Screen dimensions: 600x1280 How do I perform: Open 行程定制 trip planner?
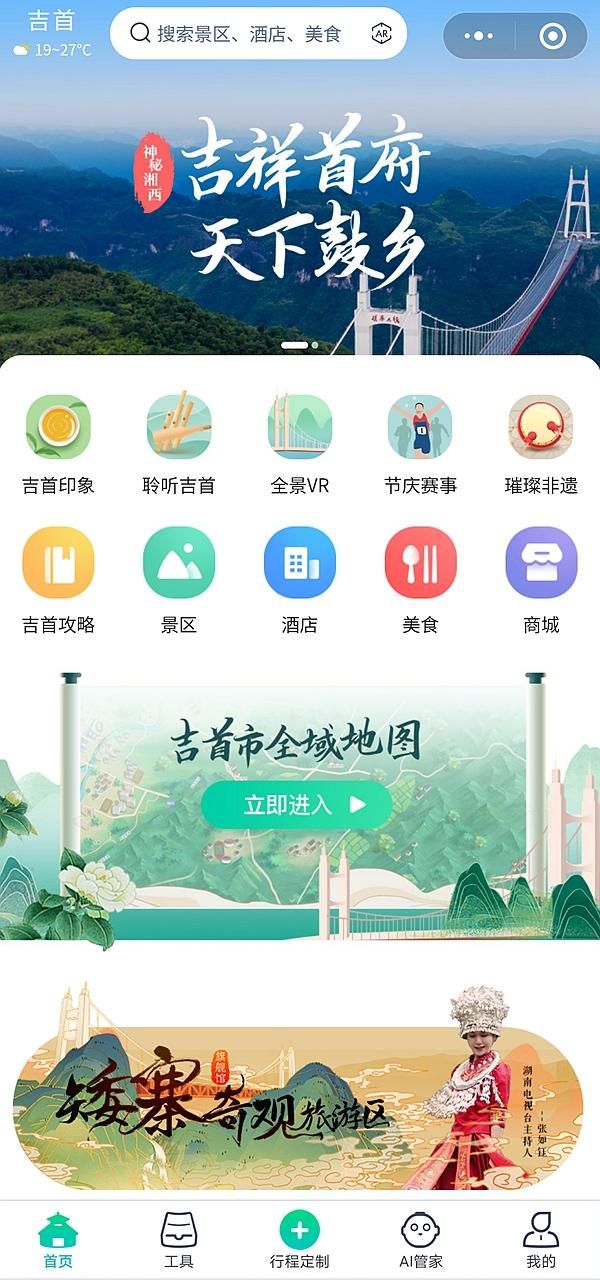click(299, 1240)
